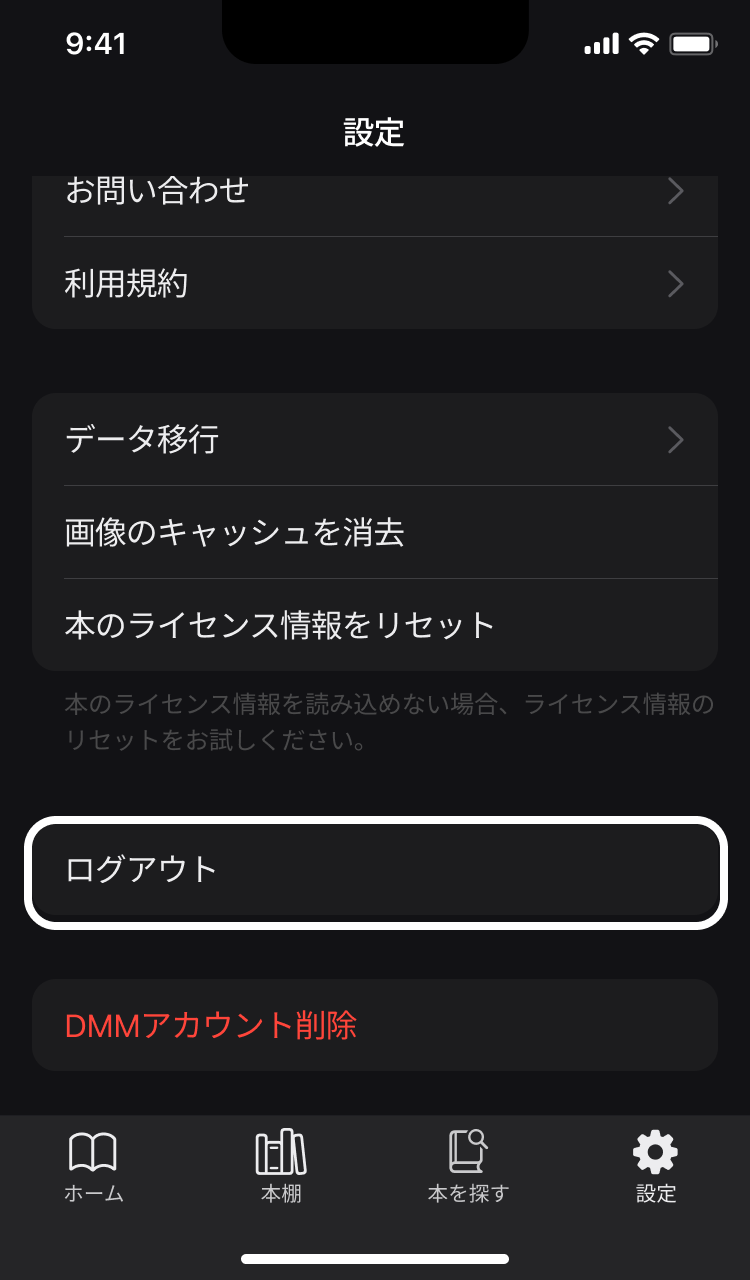Select the 設定 settings tab
Screen dimensions: 750x1280
656,1167
